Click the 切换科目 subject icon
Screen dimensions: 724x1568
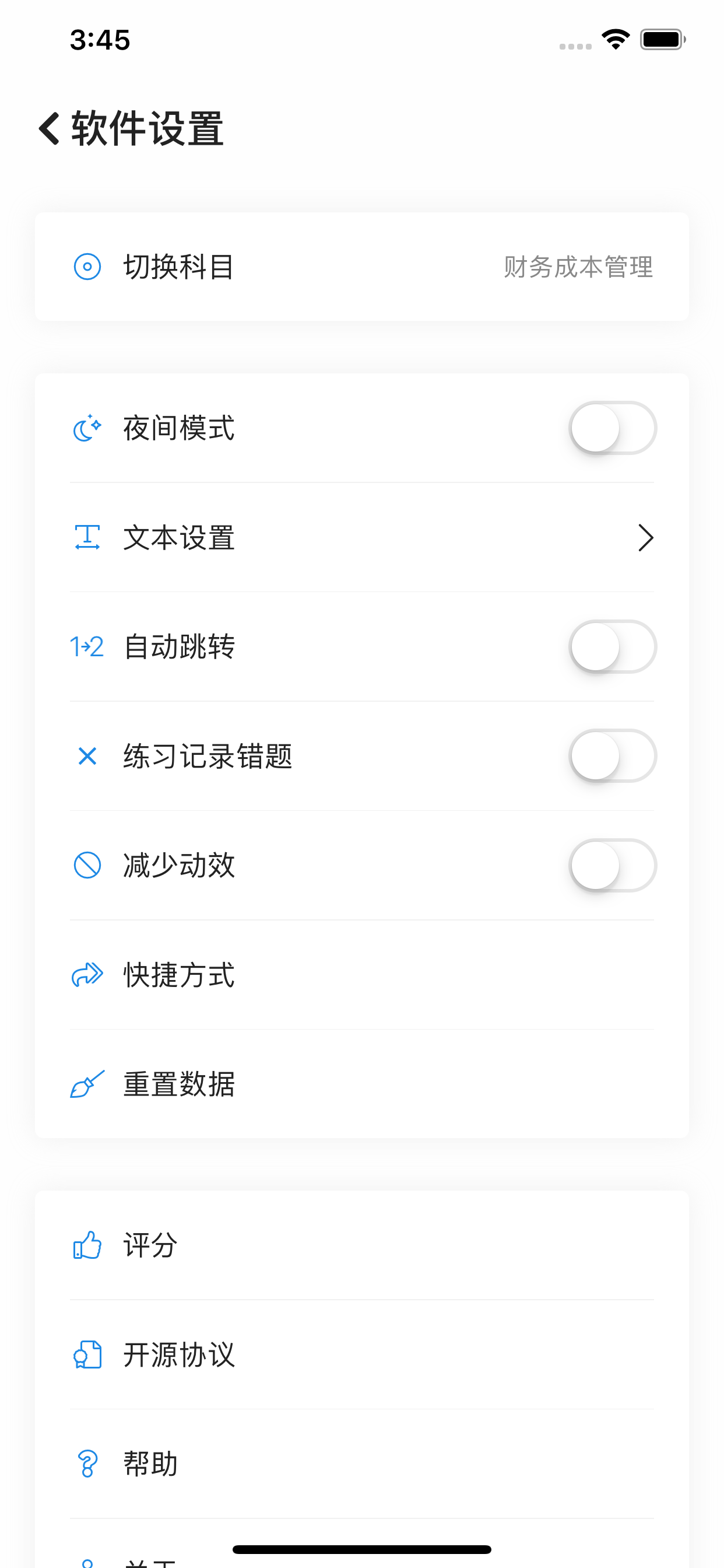coord(87,267)
